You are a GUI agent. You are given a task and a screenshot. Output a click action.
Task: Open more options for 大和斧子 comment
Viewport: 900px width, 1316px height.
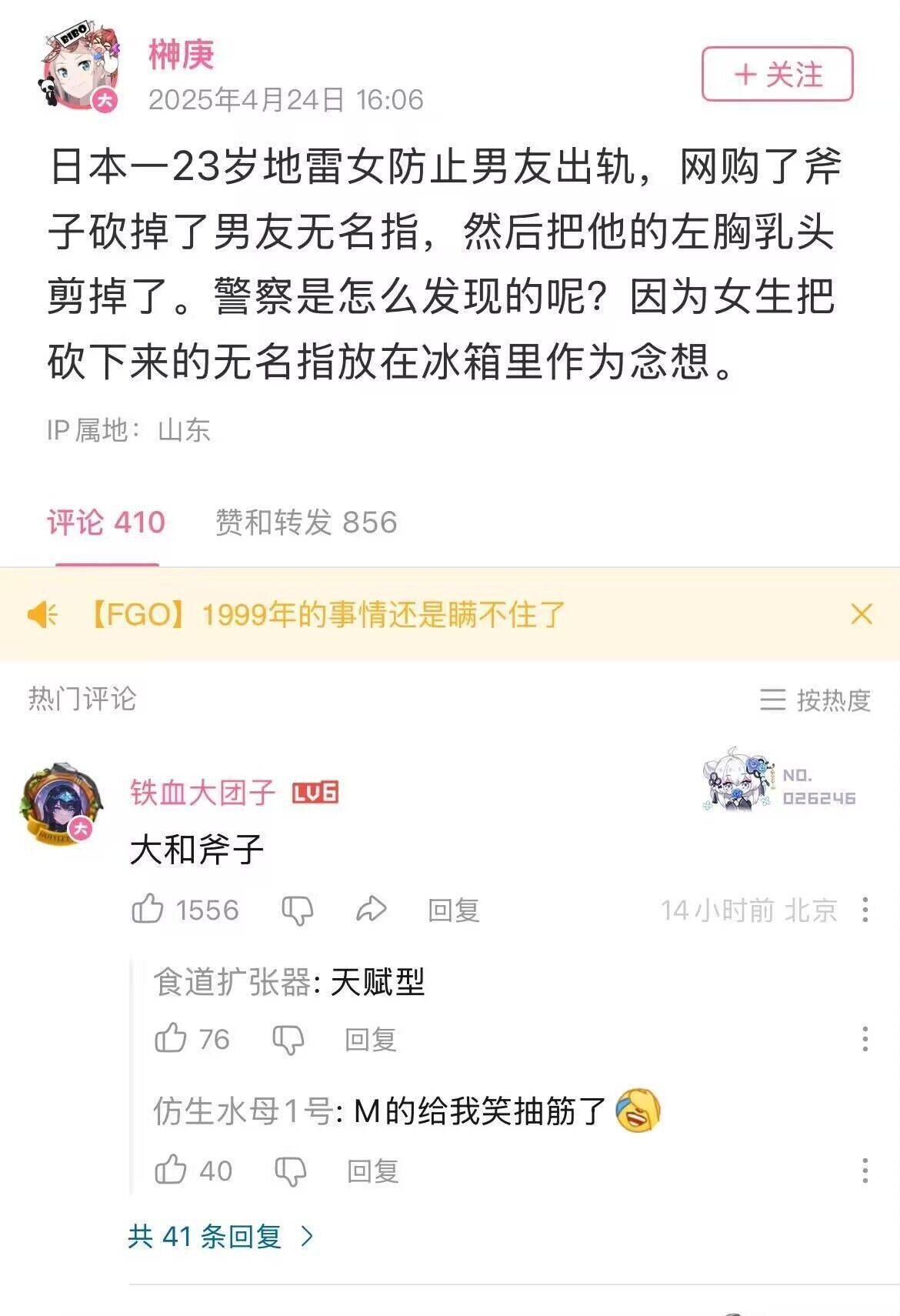865,910
